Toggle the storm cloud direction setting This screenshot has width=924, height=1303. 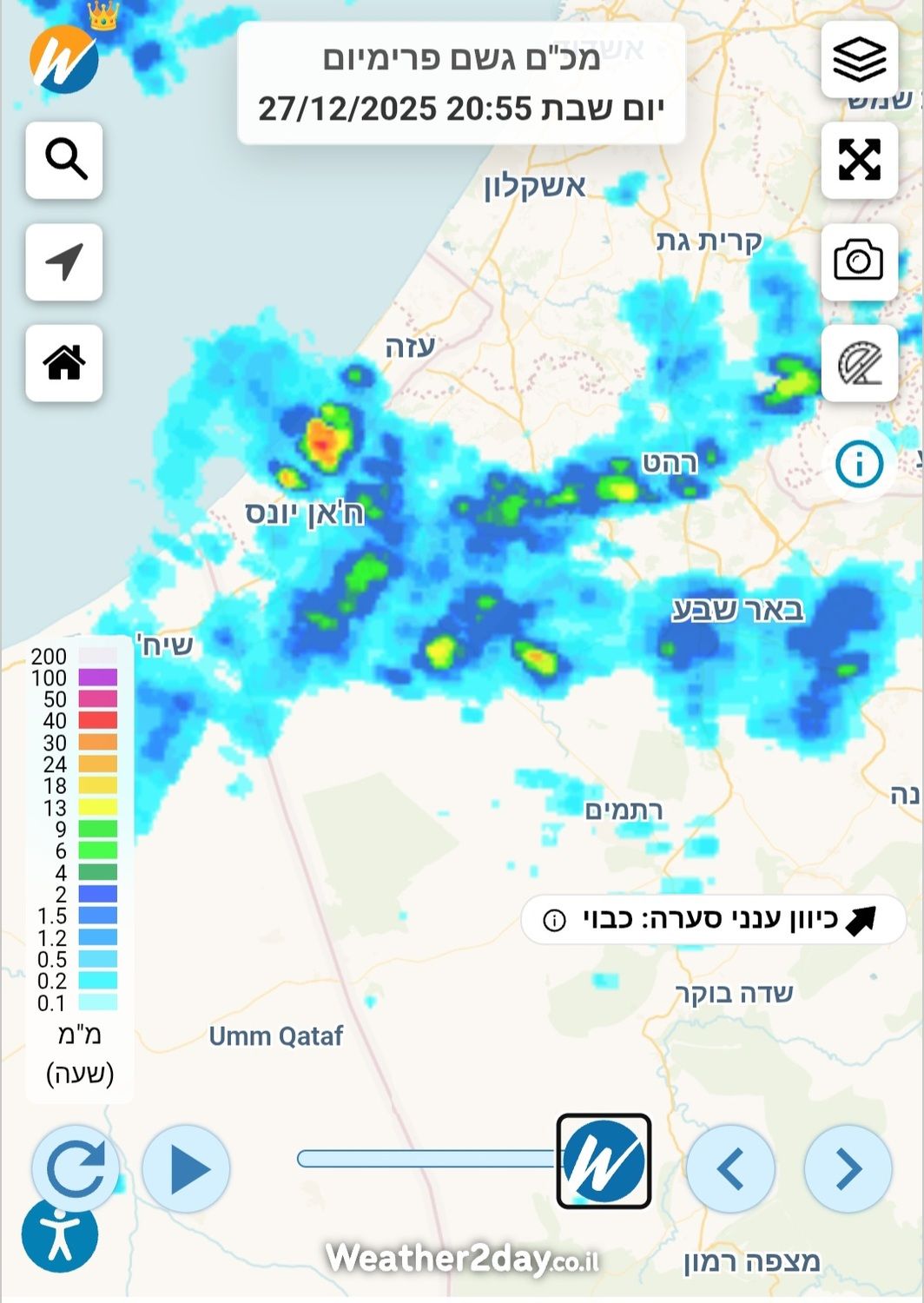[x=713, y=919]
